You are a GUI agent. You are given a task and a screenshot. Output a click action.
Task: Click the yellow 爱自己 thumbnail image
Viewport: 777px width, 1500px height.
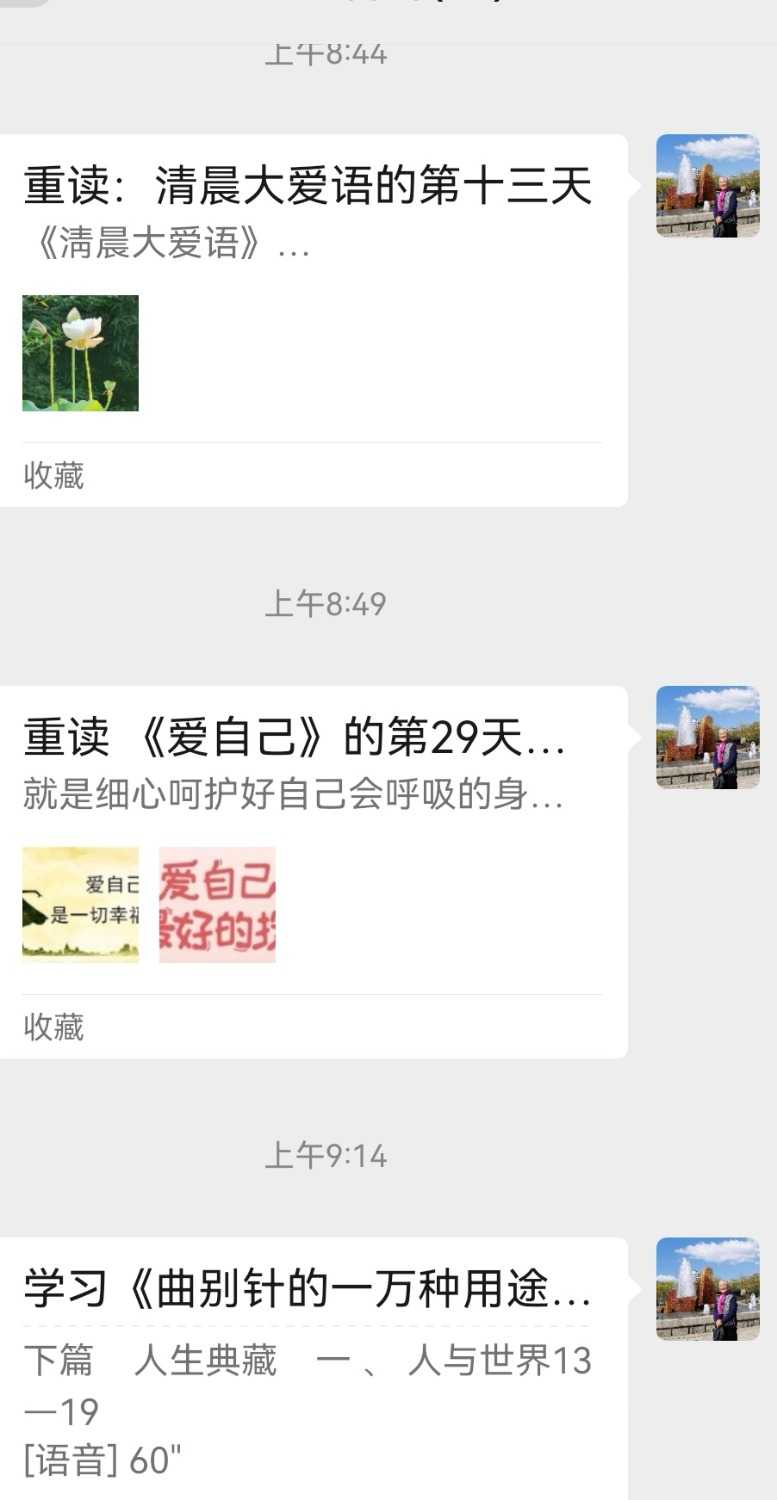(80, 904)
